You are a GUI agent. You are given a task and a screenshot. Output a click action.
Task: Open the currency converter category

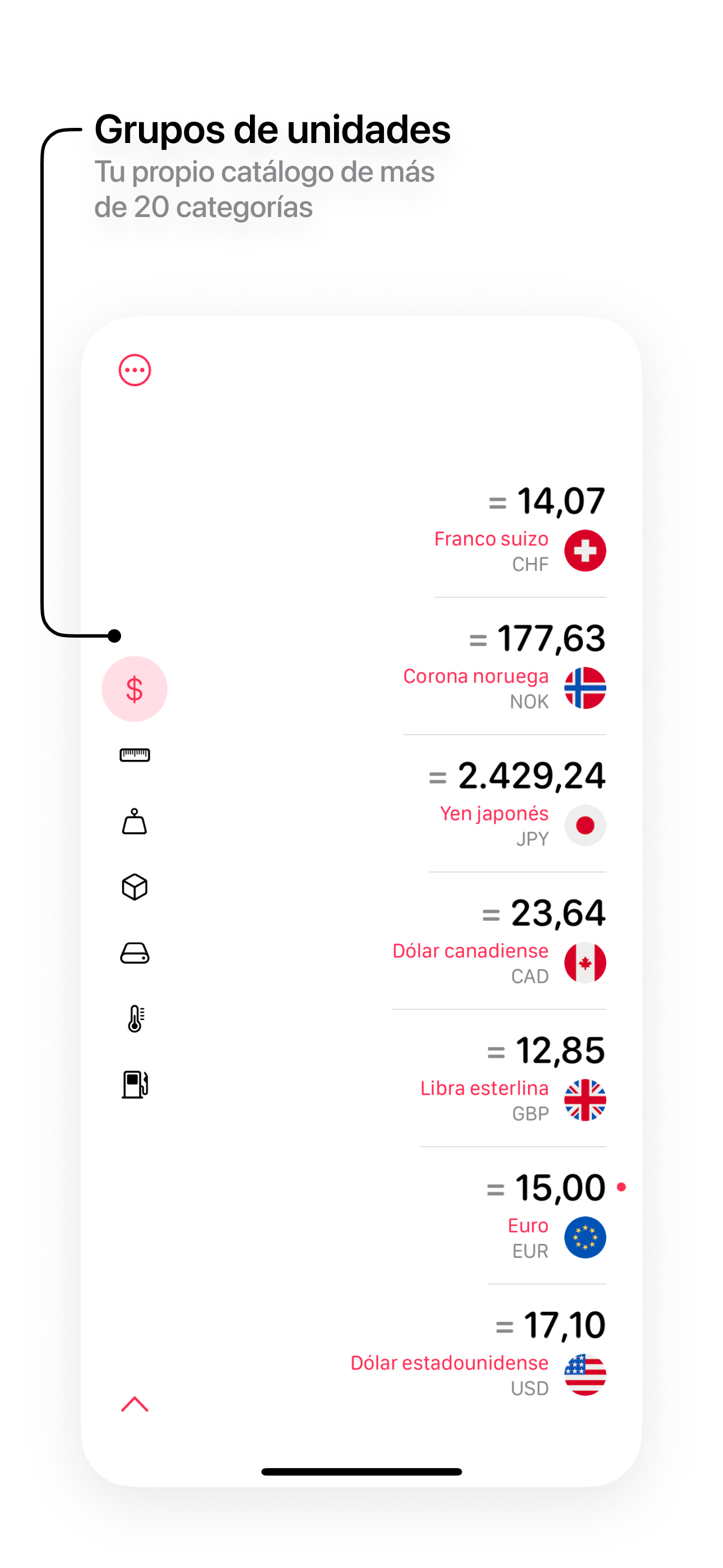135,689
